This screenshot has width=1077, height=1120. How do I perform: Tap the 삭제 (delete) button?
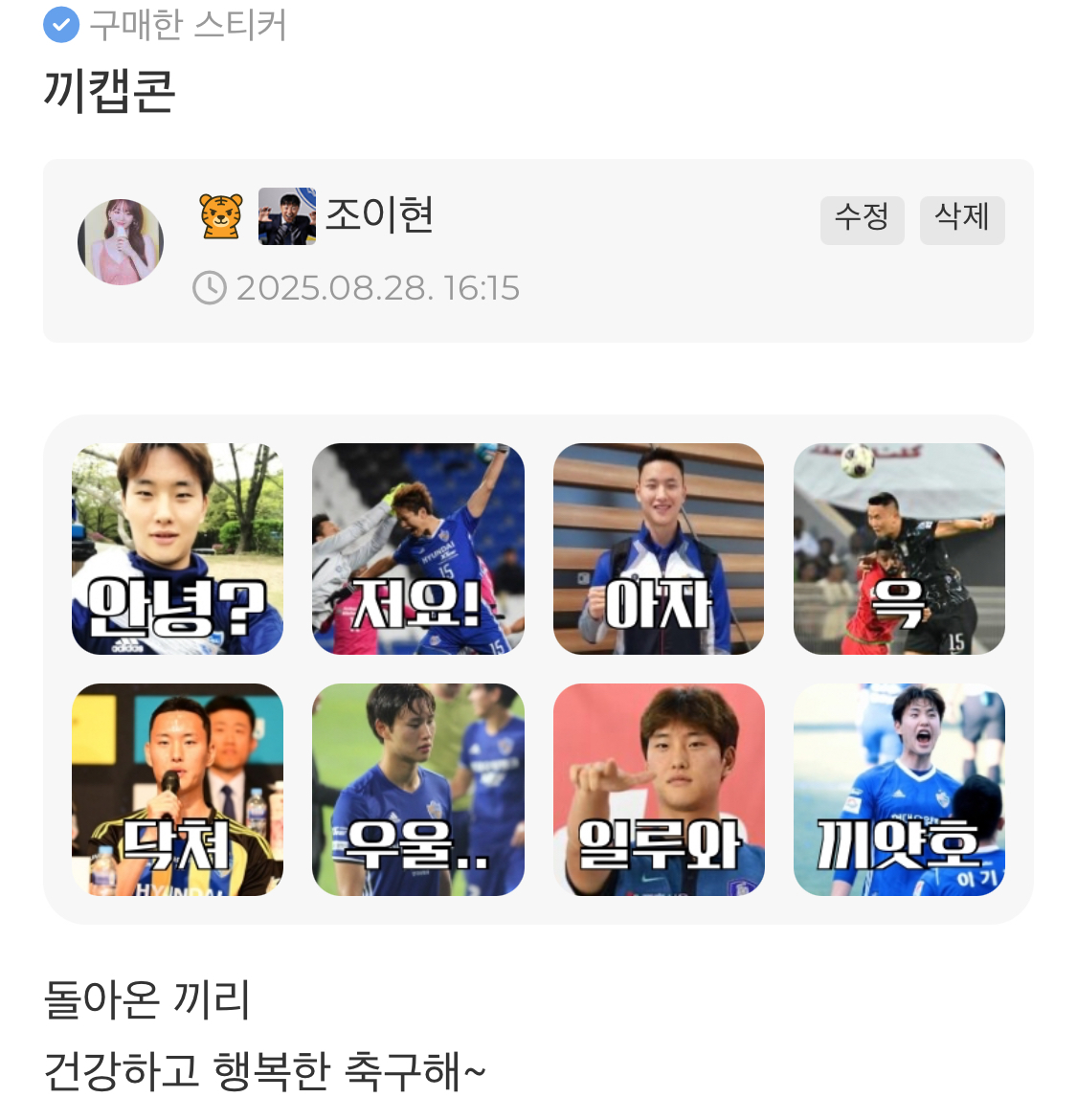[x=961, y=219]
